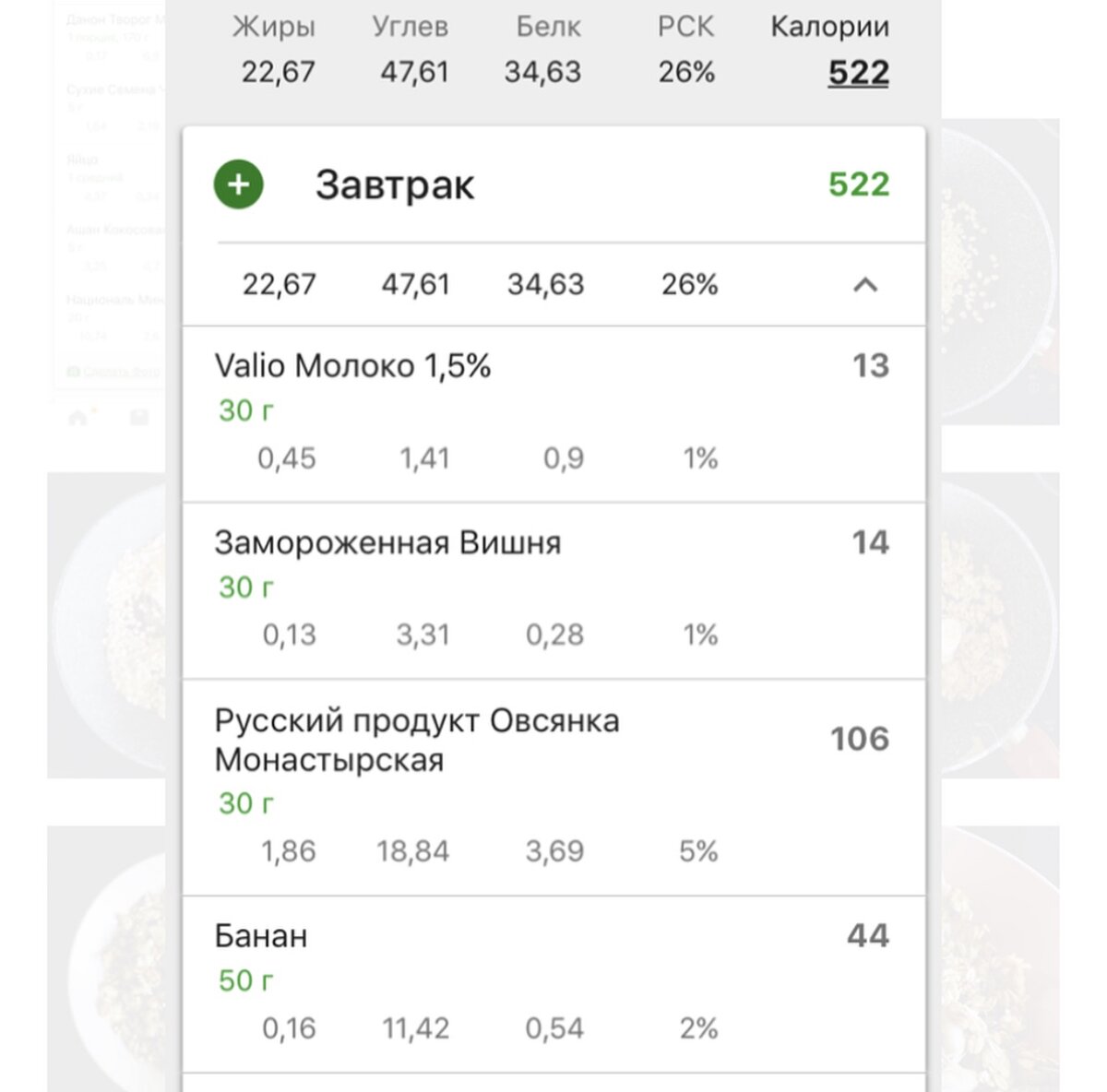This screenshot has height=1092, width=1107.
Task: Add a food to Завтрак
Action: [x=238, y=184]
